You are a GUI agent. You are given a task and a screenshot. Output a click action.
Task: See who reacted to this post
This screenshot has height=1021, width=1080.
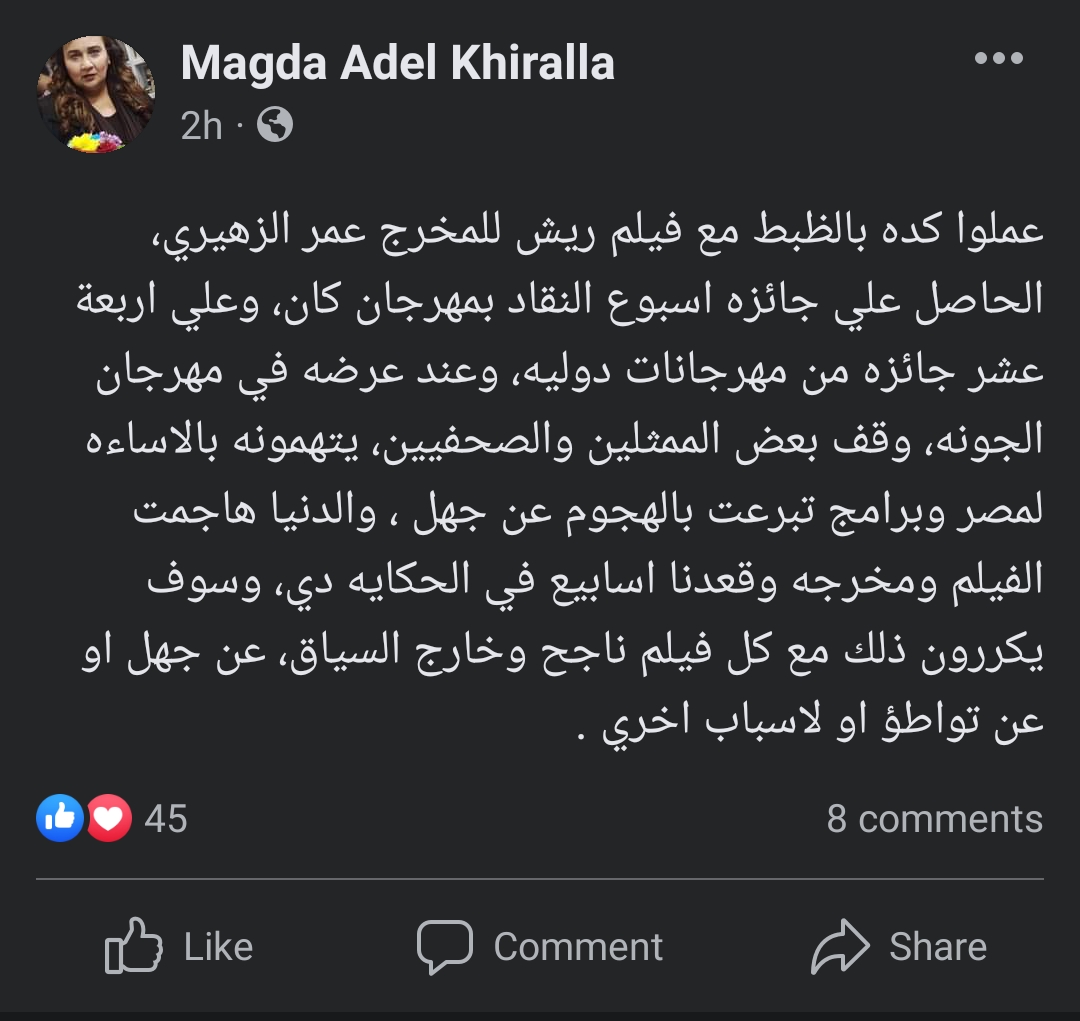tap(111, 819)
